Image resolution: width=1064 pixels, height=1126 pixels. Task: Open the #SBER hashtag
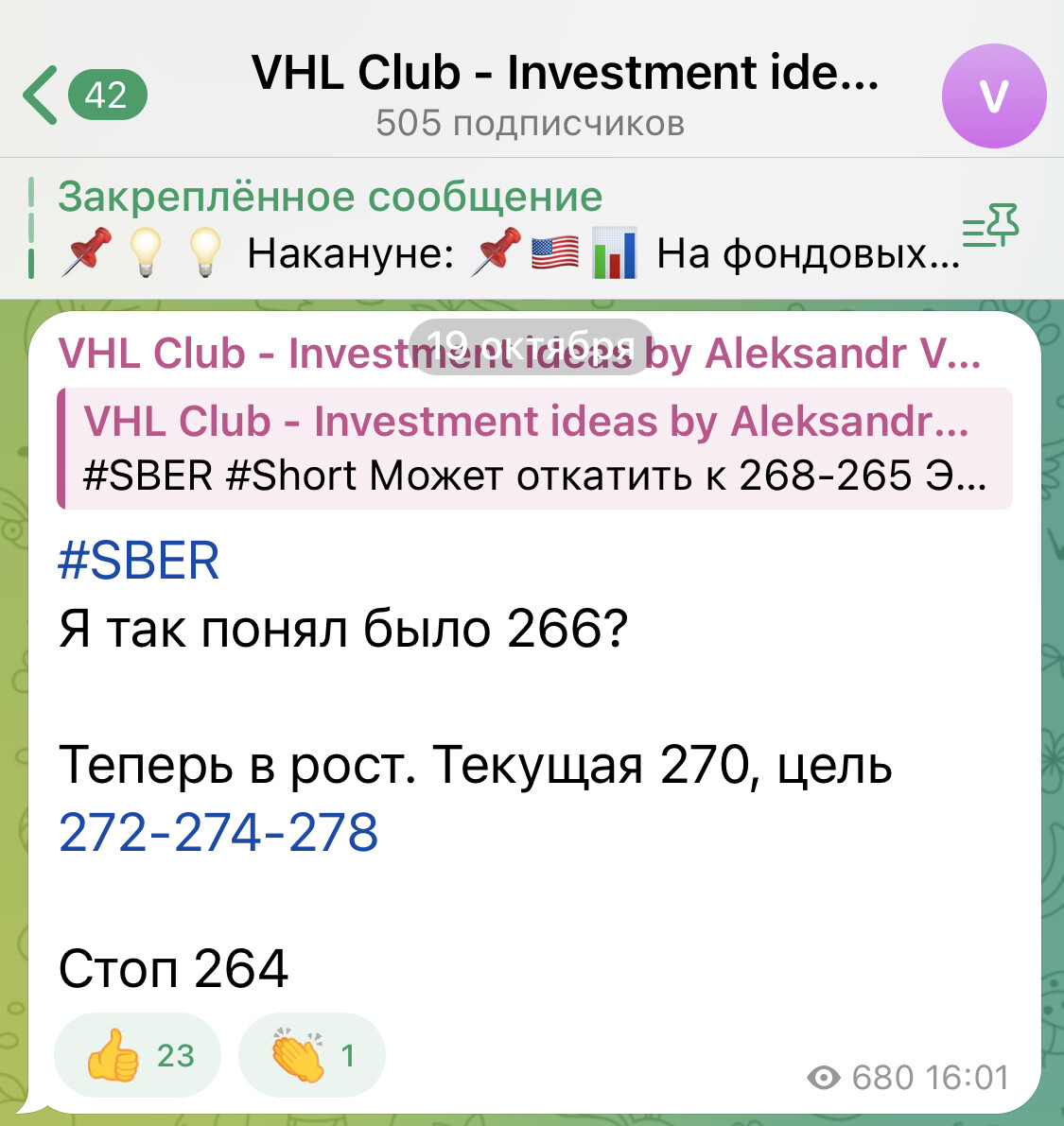point(139,561)
